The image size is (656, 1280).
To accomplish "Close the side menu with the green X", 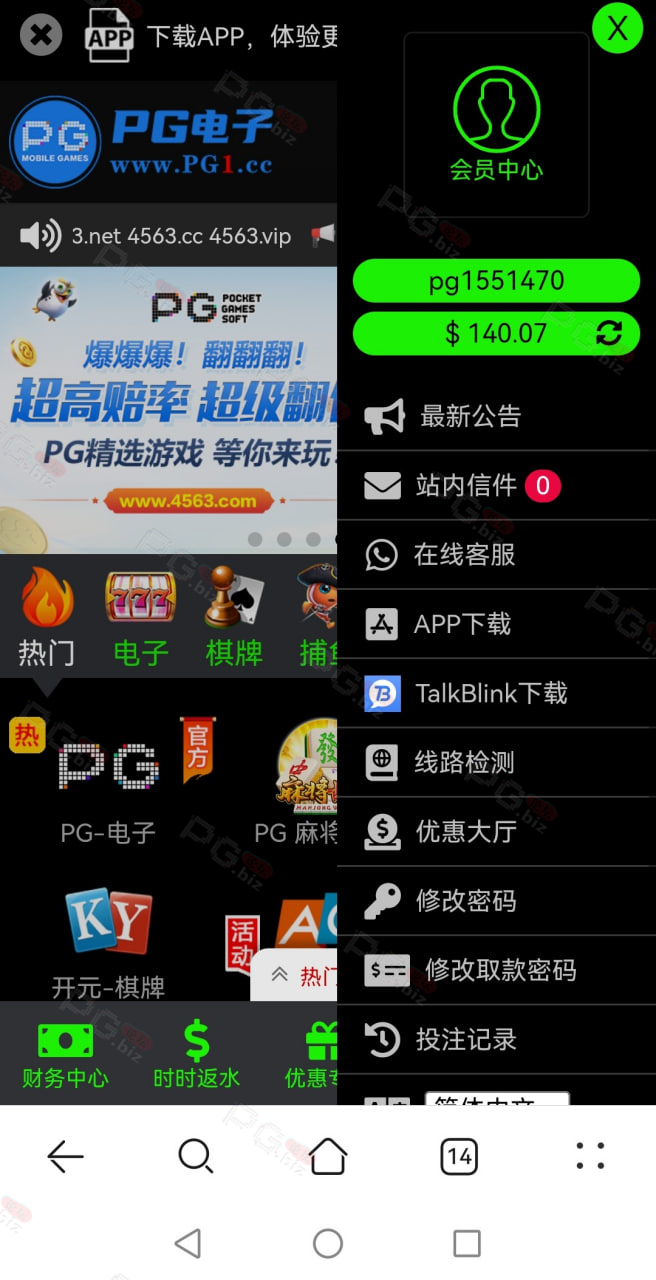I will 617,28.
